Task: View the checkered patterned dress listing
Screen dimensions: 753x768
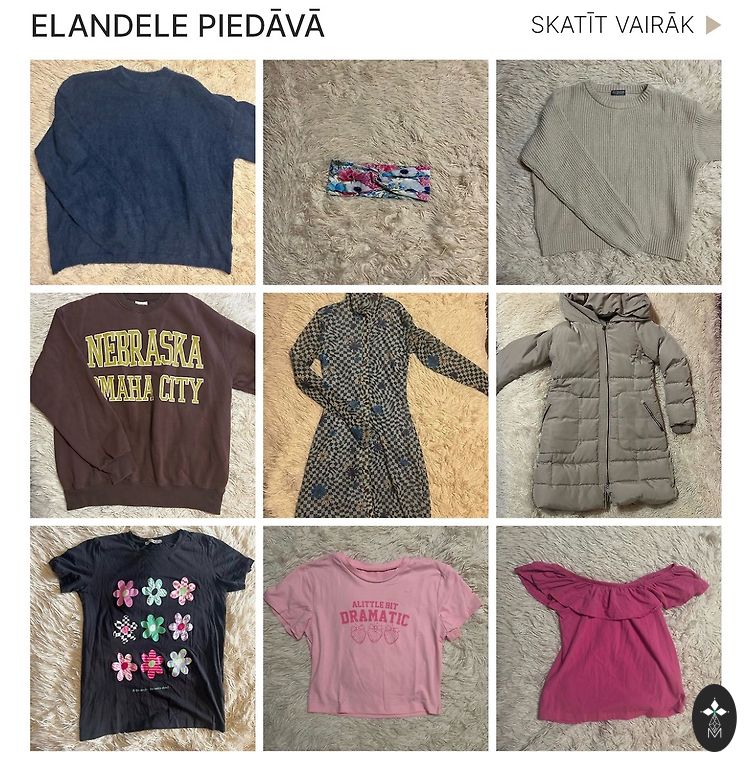Action: tap(376, 405)
